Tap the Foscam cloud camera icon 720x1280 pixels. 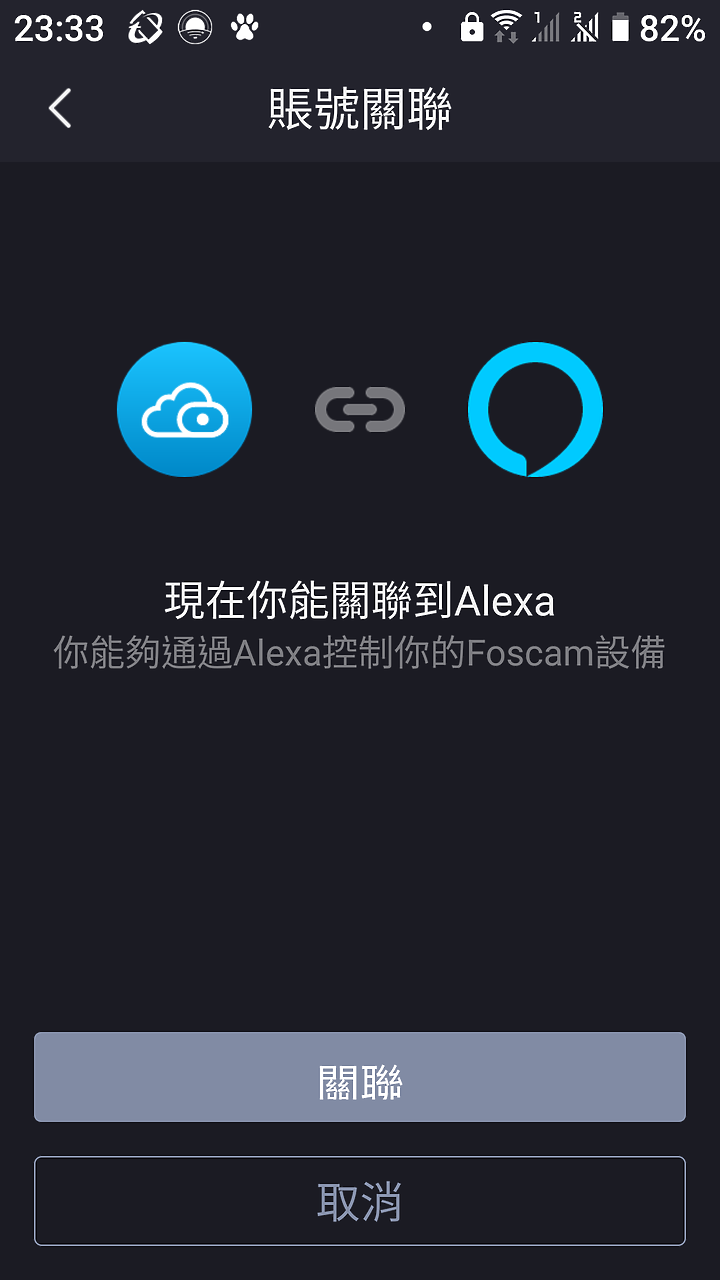[184, 410]
